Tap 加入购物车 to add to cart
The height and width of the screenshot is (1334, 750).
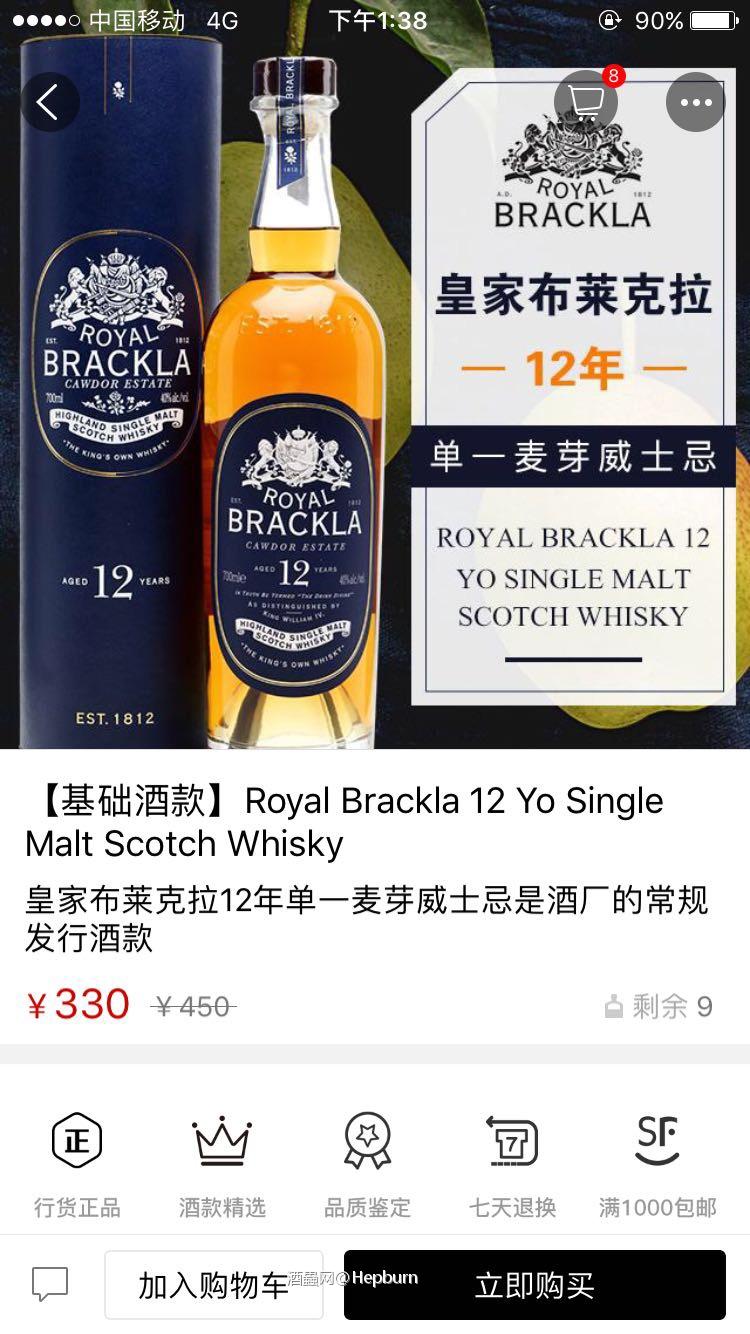214,1284
